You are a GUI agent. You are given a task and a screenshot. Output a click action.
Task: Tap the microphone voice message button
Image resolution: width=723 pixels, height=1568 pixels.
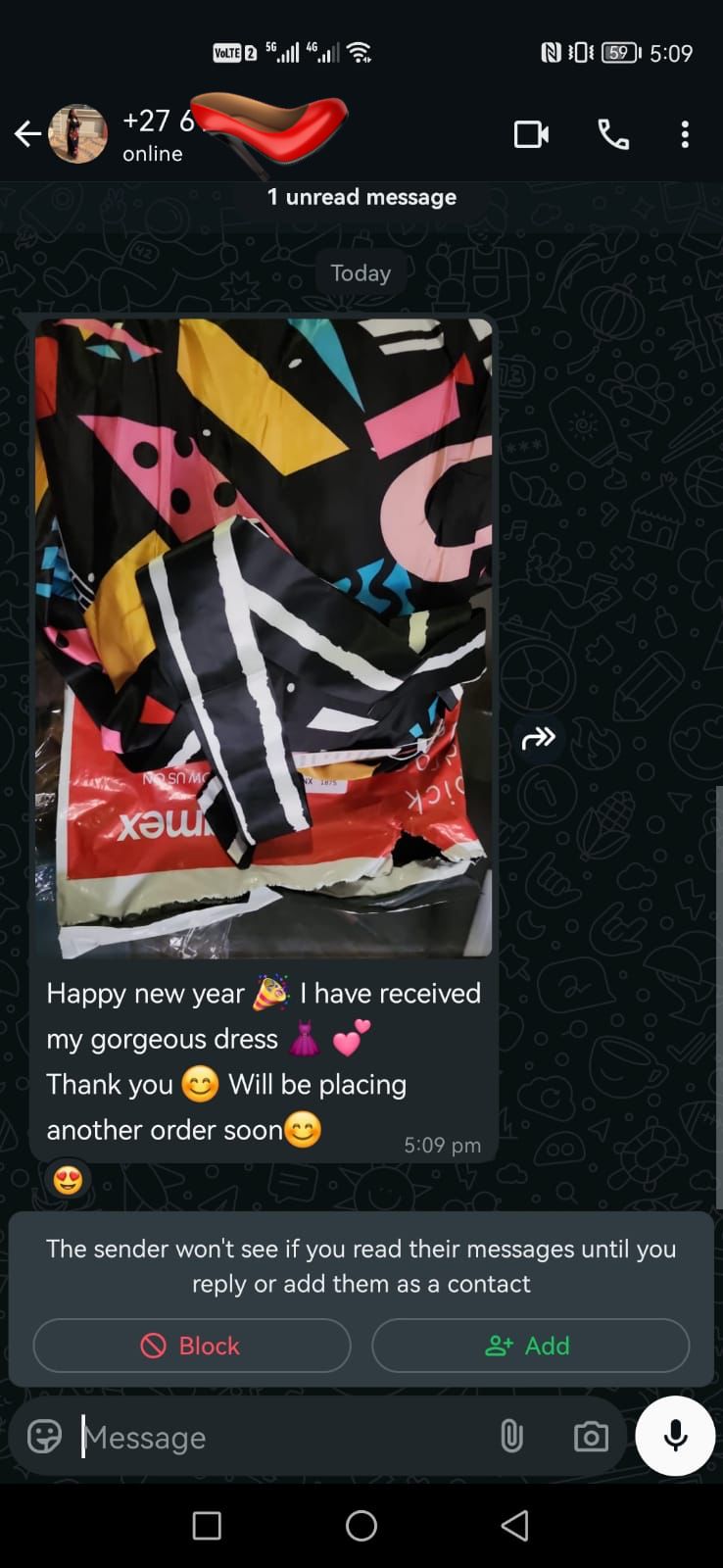[675, 1436]
